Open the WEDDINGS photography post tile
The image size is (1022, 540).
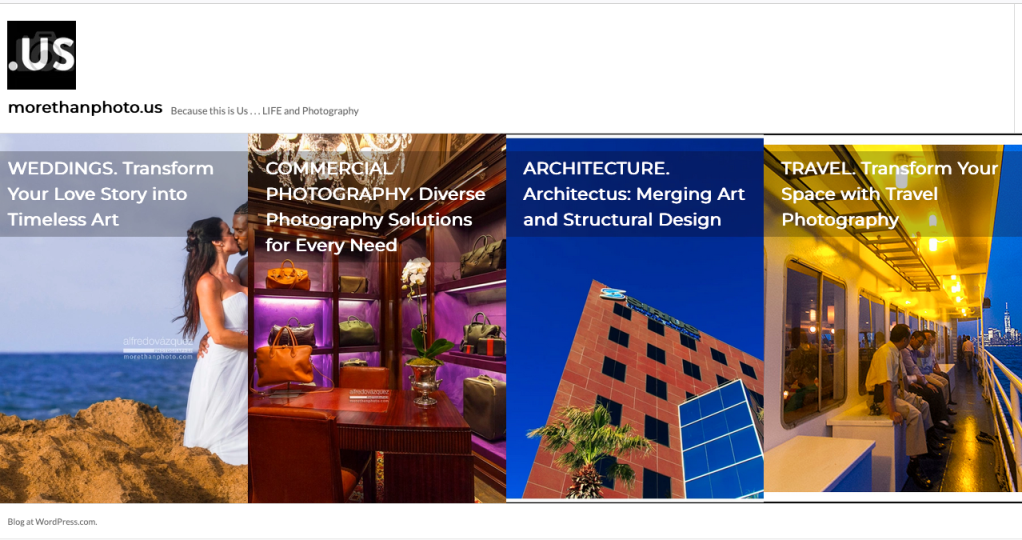111,194
